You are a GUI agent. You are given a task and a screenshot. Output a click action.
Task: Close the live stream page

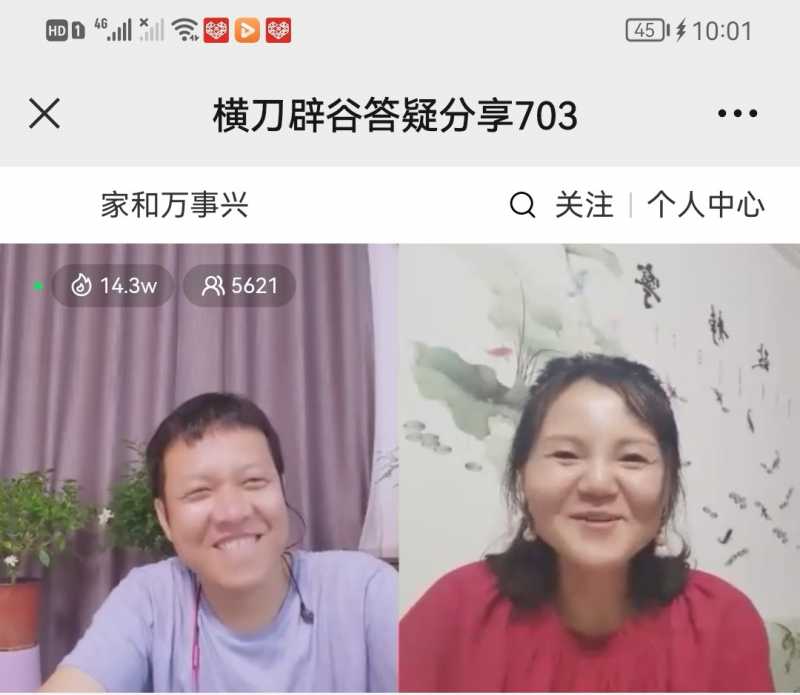pyautogui.click(x=44, y=115)
